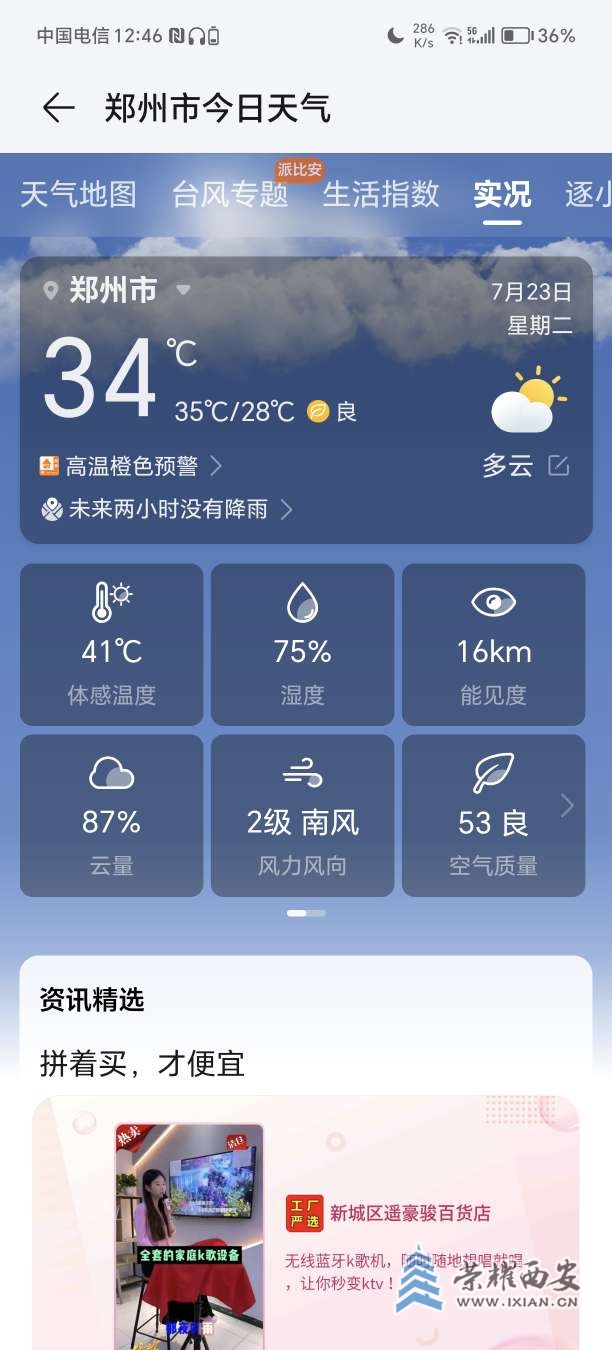Open the 空气质量 53 良 card
The height and width of the screenshot is (1350, 612).
tap(493, 815)
